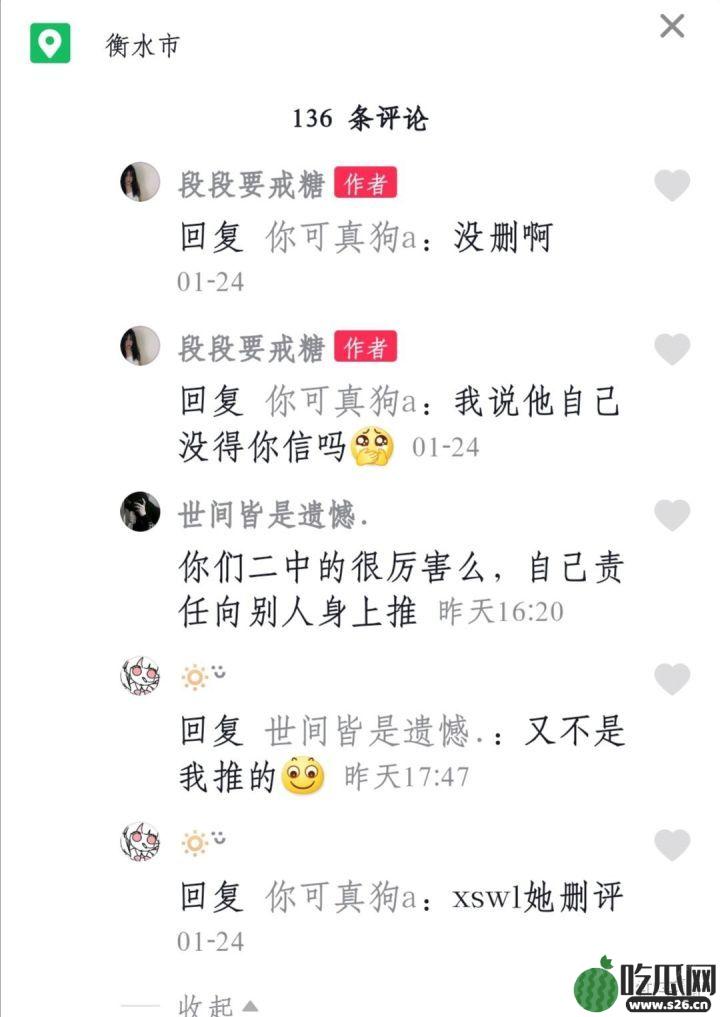This screenshot has height=1017, width=720.
Task: Open avatar of user replying 又不是我推的
Action: (x=140, y=676)
